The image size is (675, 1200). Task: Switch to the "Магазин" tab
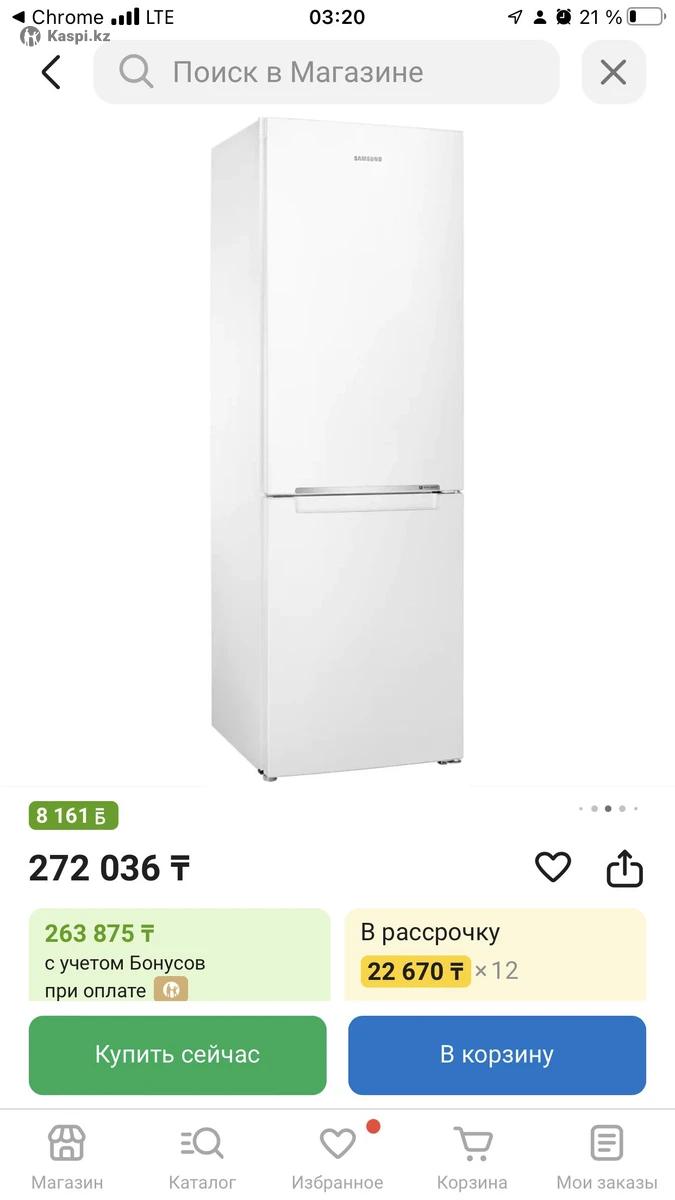point(67,1155)
